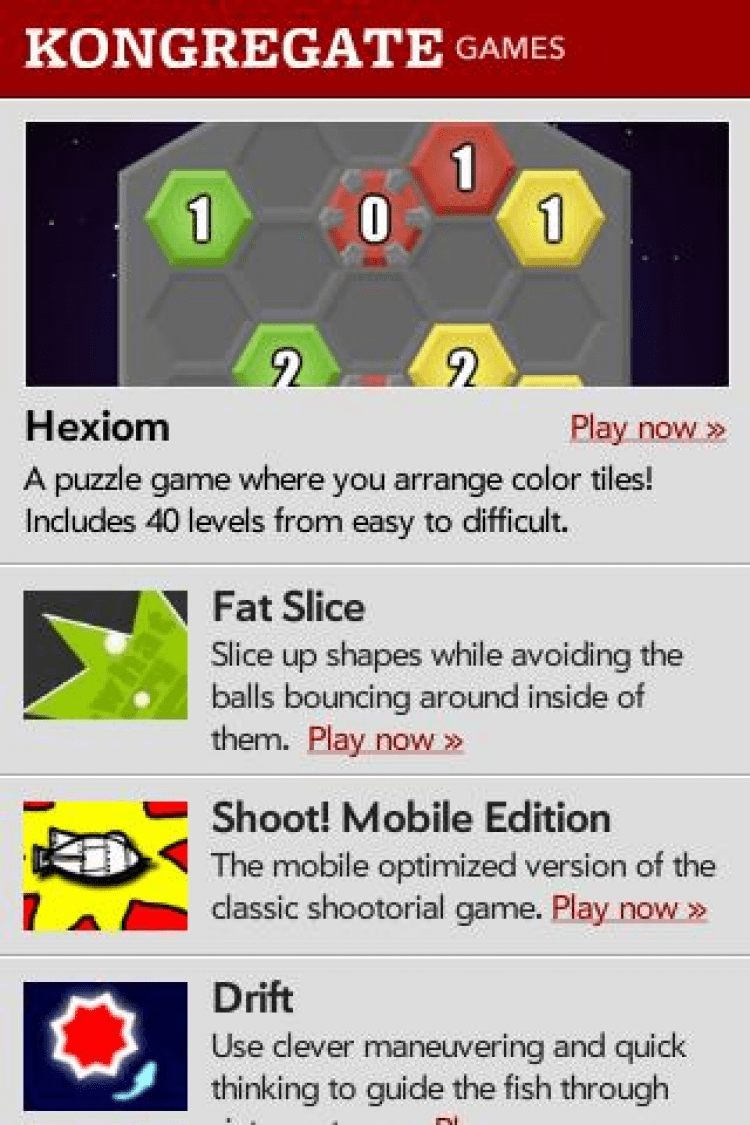Play Fat Slice via Play now link
The image size is (750, 1125).
tap(385, 740)
